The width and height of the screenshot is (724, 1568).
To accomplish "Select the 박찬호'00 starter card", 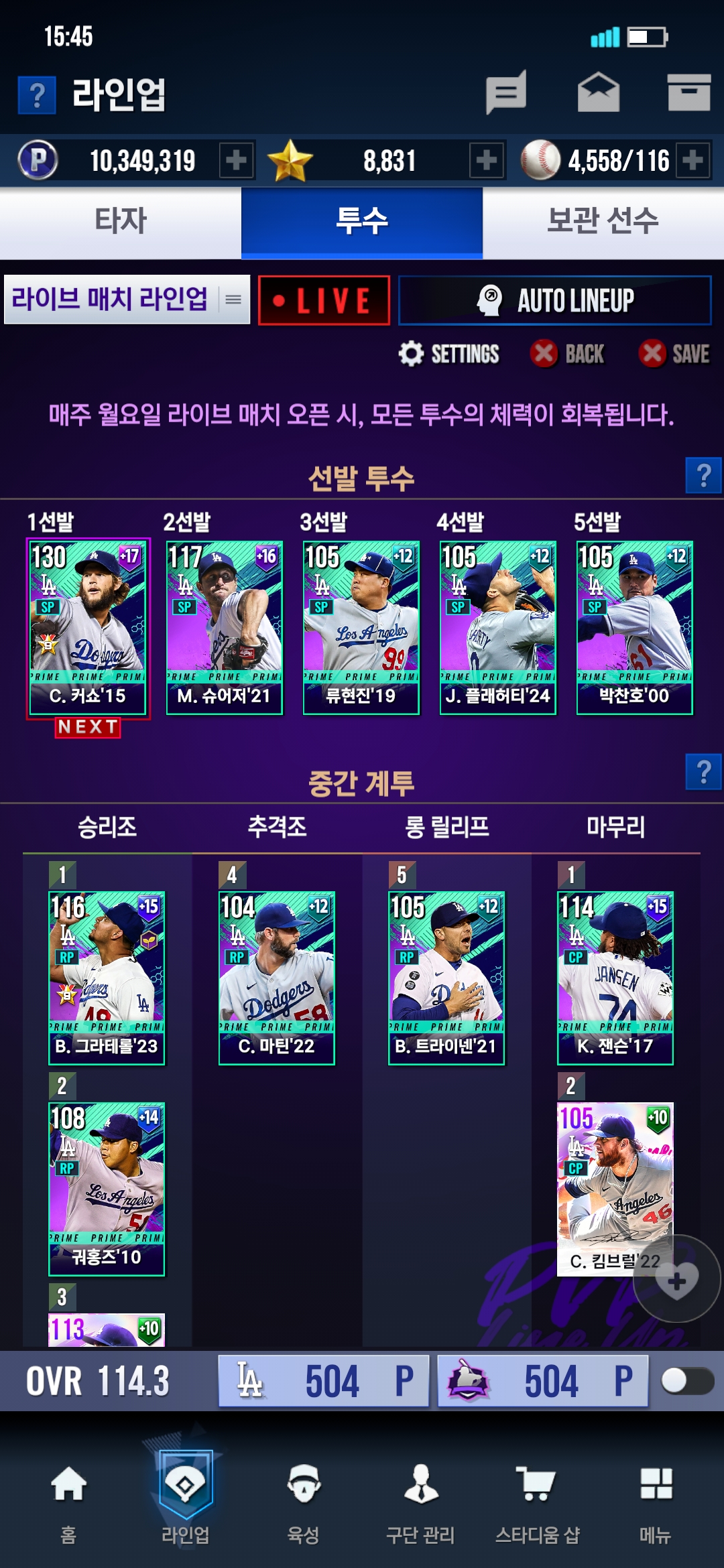I will [x=634, y=627].
